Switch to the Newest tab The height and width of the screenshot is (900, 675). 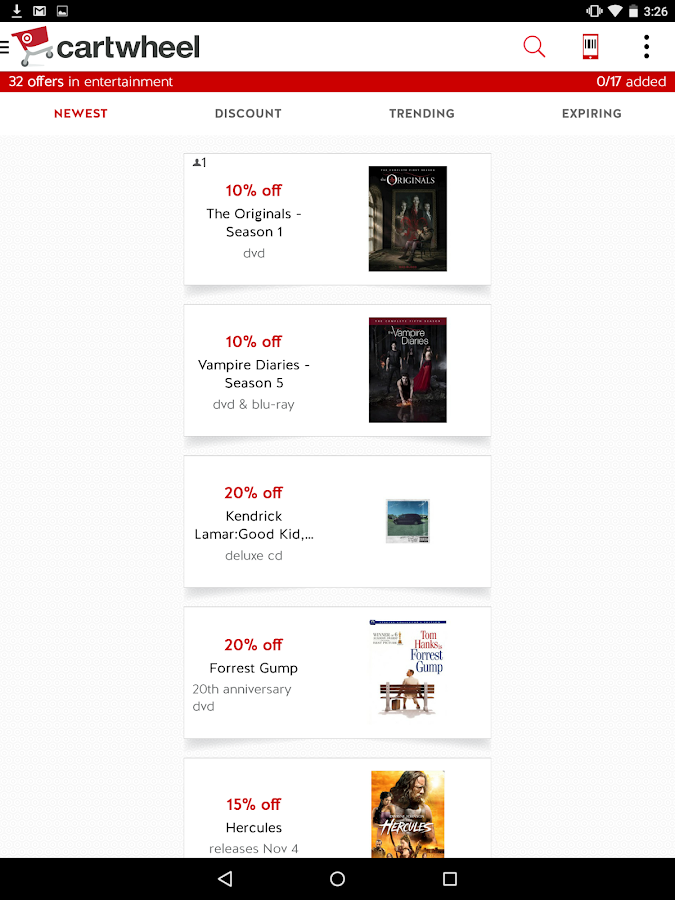click(x=80, y=113)
